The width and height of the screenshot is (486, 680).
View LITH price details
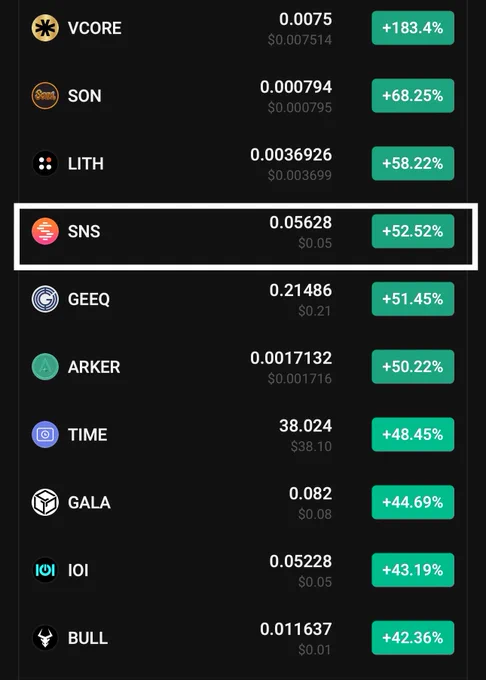tap(243, 163)
